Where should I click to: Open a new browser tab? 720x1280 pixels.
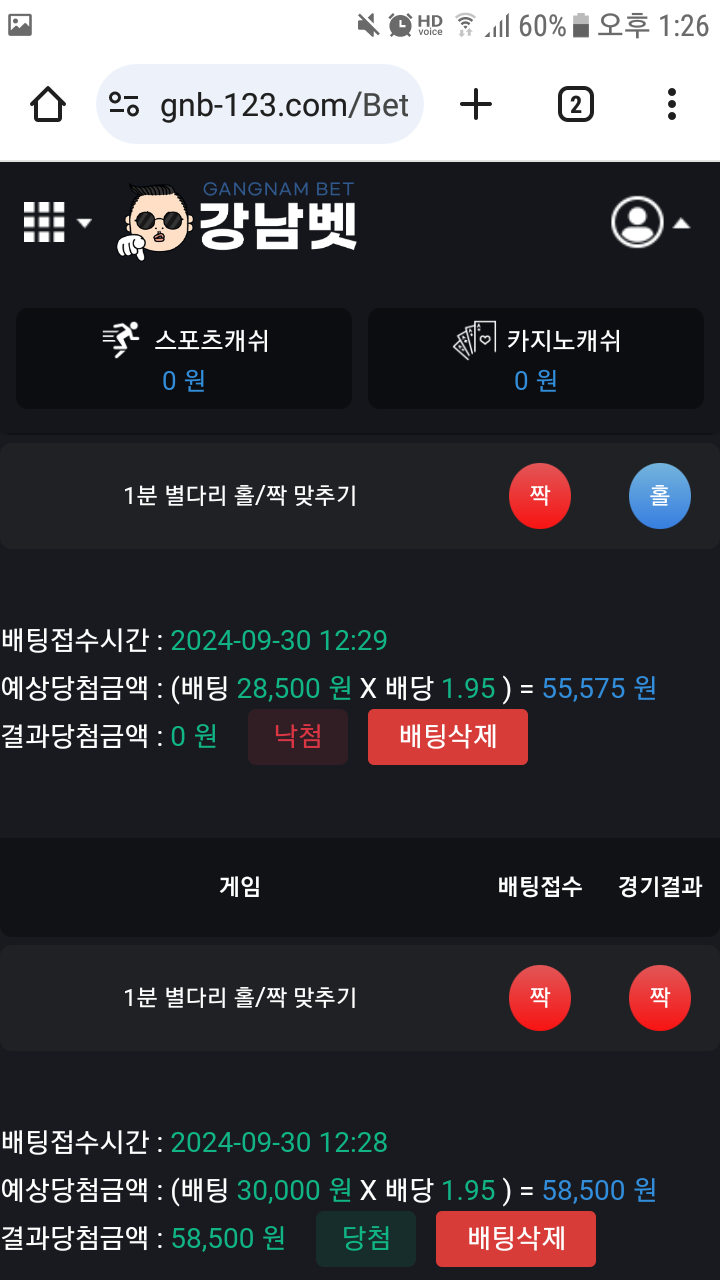tap(476, 104)
